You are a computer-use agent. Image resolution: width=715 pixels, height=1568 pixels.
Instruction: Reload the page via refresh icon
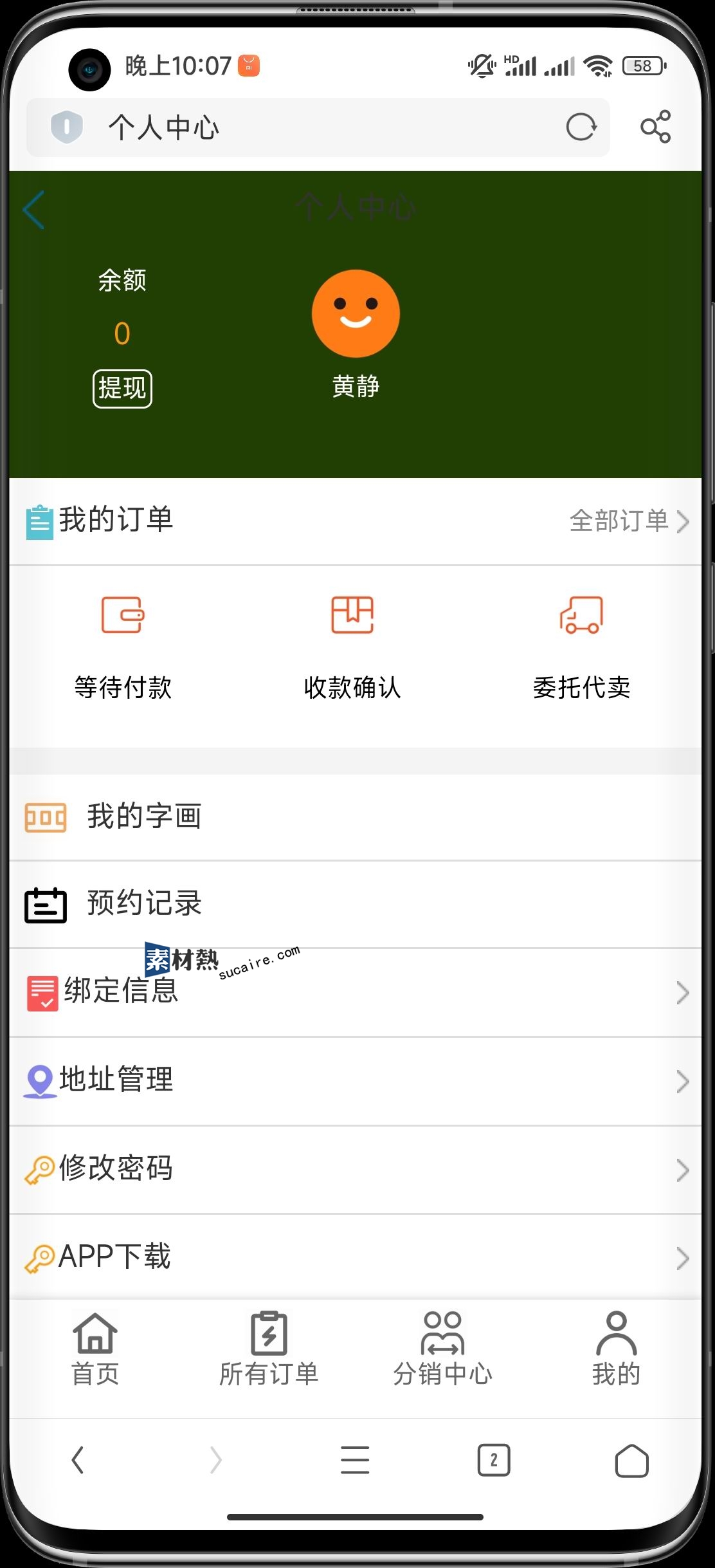(581, 127)
